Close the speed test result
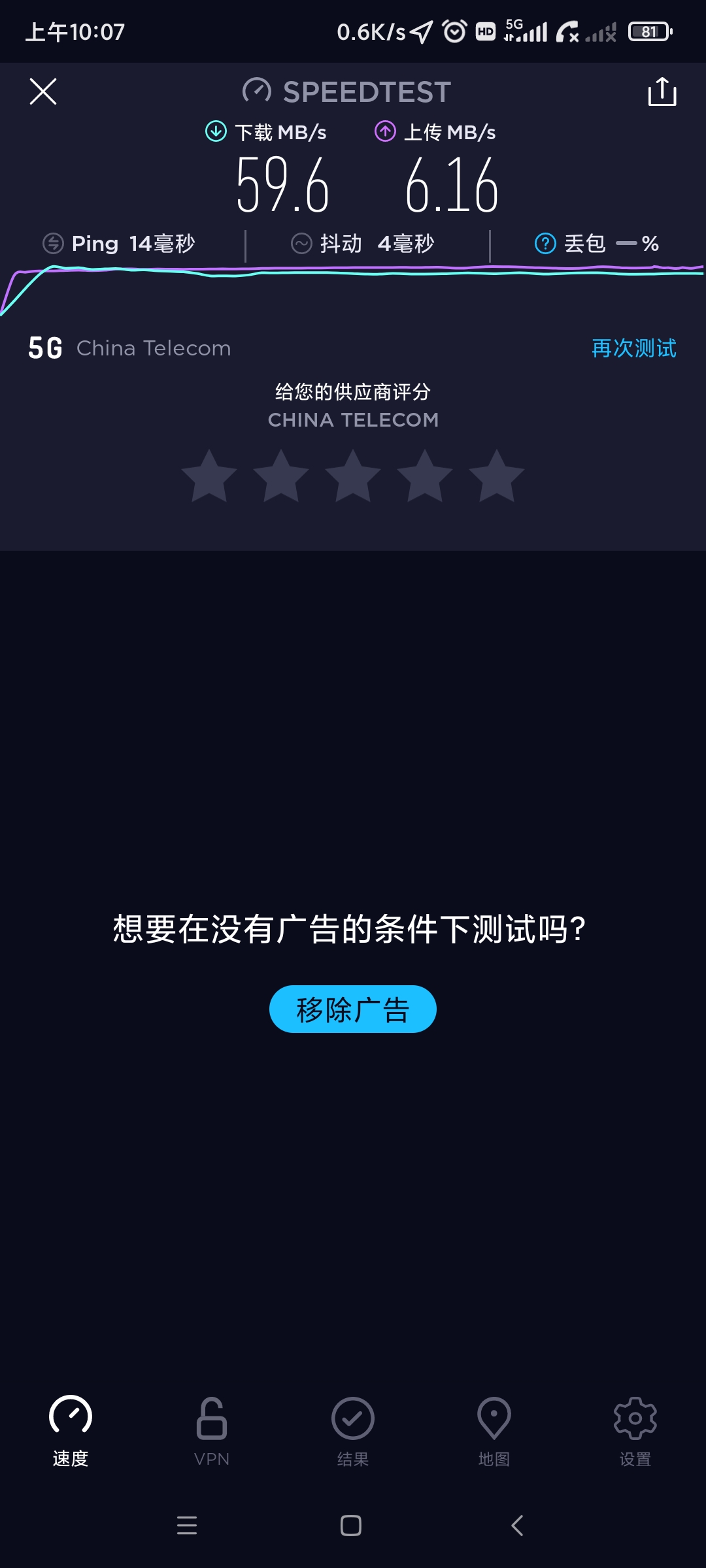Image resolution: width=706 pixels, height=1568 pixels. pyautogui.click(x=43, y=91)
